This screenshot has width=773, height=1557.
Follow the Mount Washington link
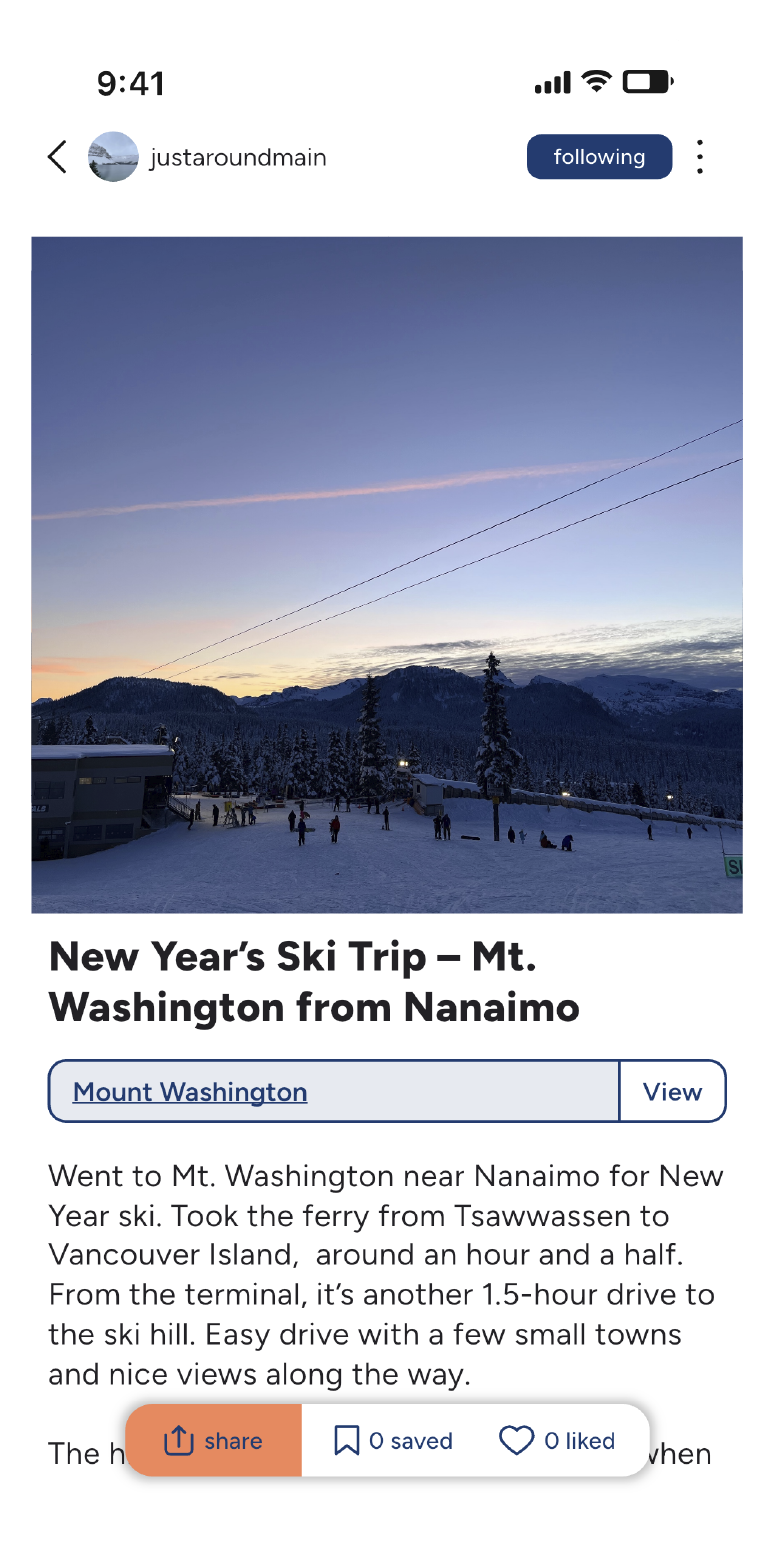tap(190, 1092)
